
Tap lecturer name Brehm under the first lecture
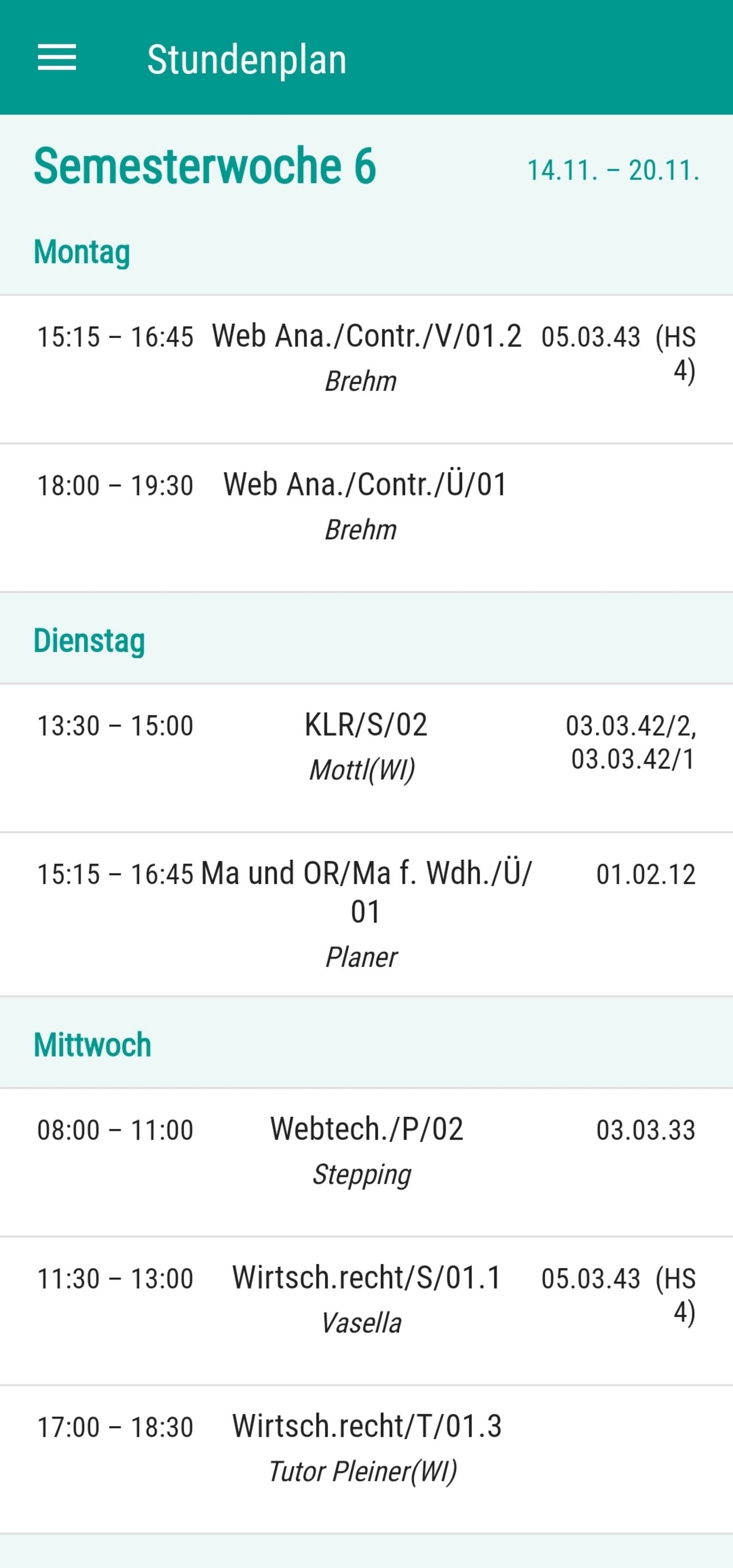click(x=361, y=381)
